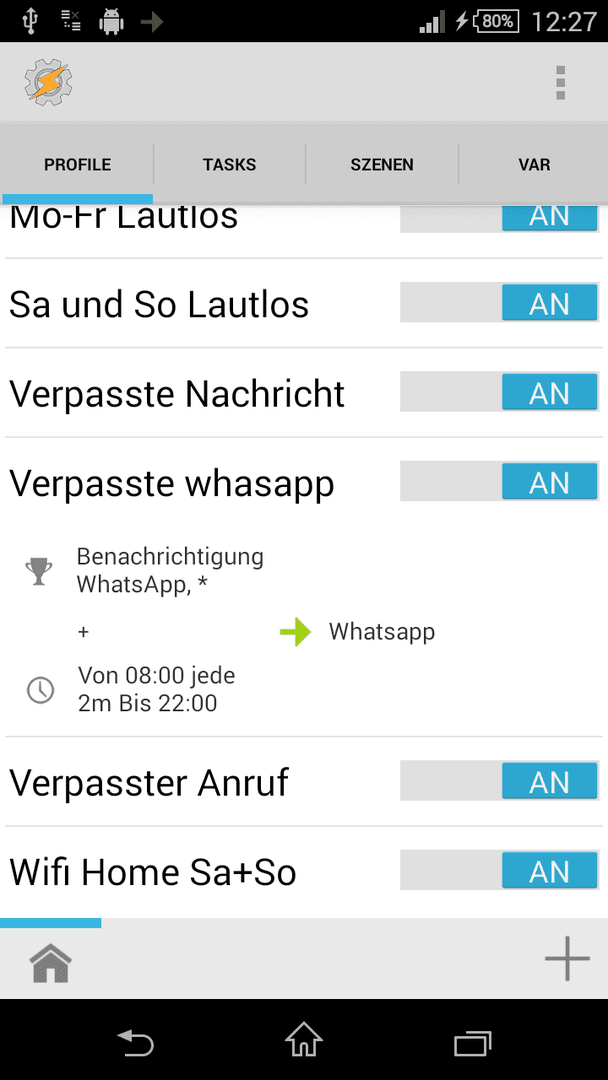The width and height of the screenshot is (608, 1080).
Task: Toggle Verpasster Anruf profile off
Action: (499, 781)
